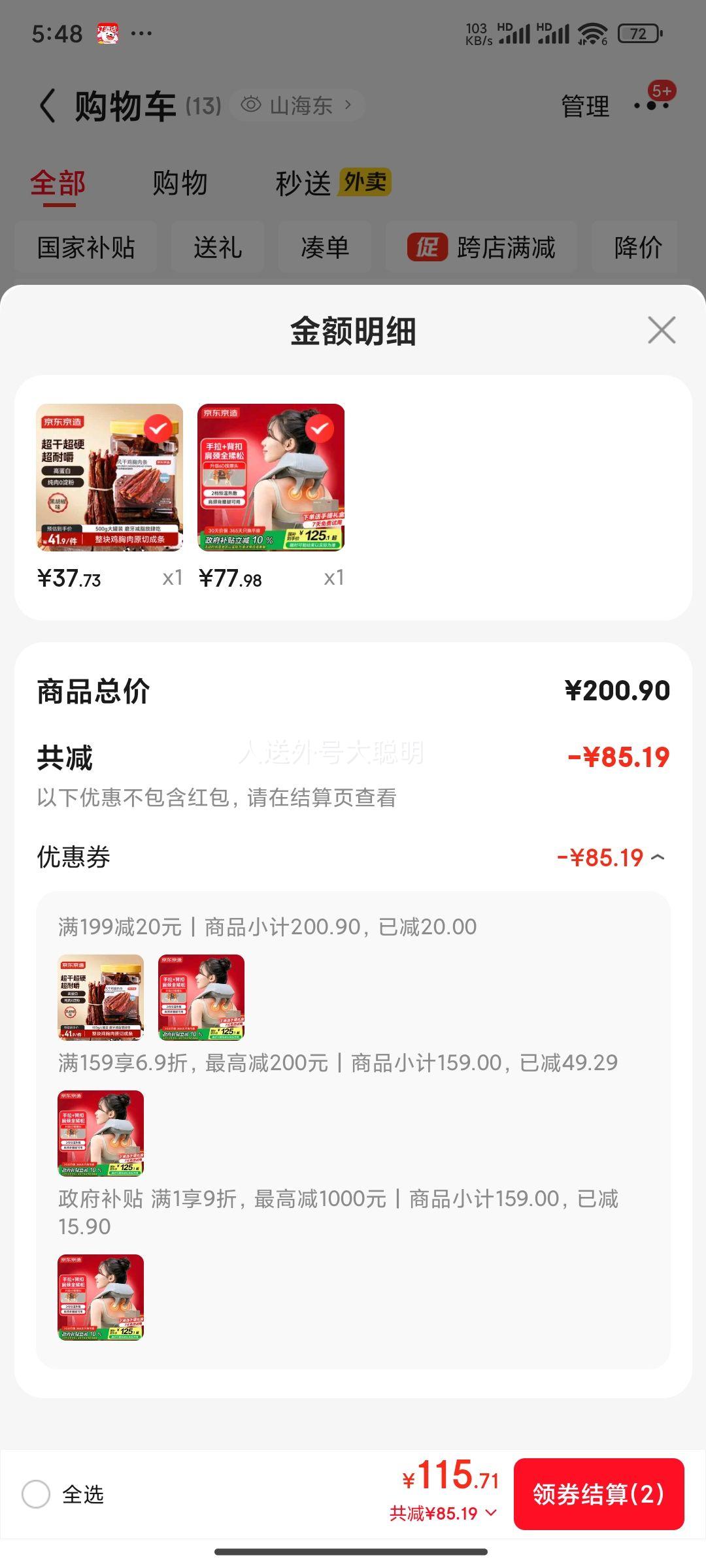The height and width of the screenshot is (1568, 706).
Task: Select the 降价 filter chip
Action: [x=637, y=248]
